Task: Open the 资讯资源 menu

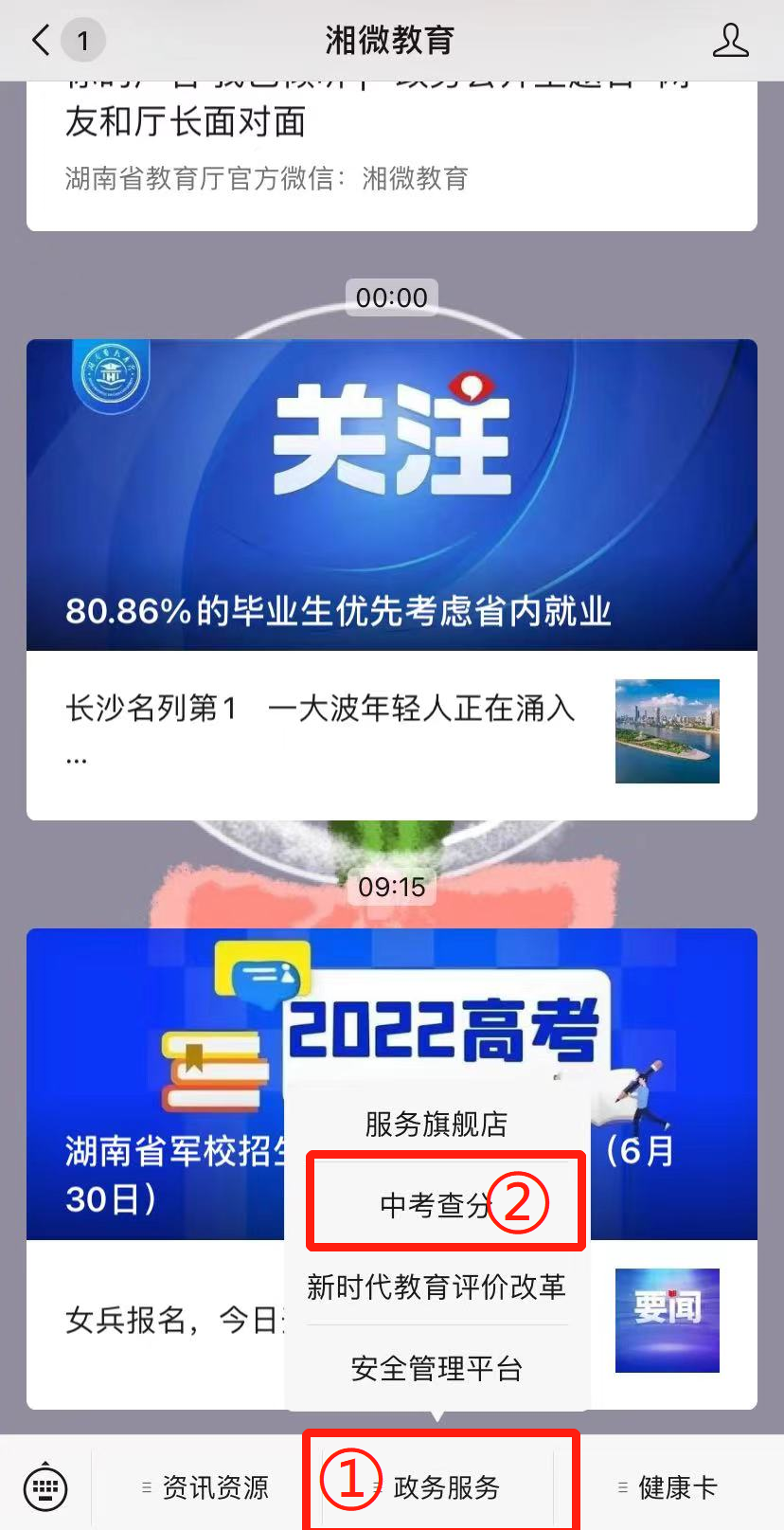Action: (x=205, y=1487)
